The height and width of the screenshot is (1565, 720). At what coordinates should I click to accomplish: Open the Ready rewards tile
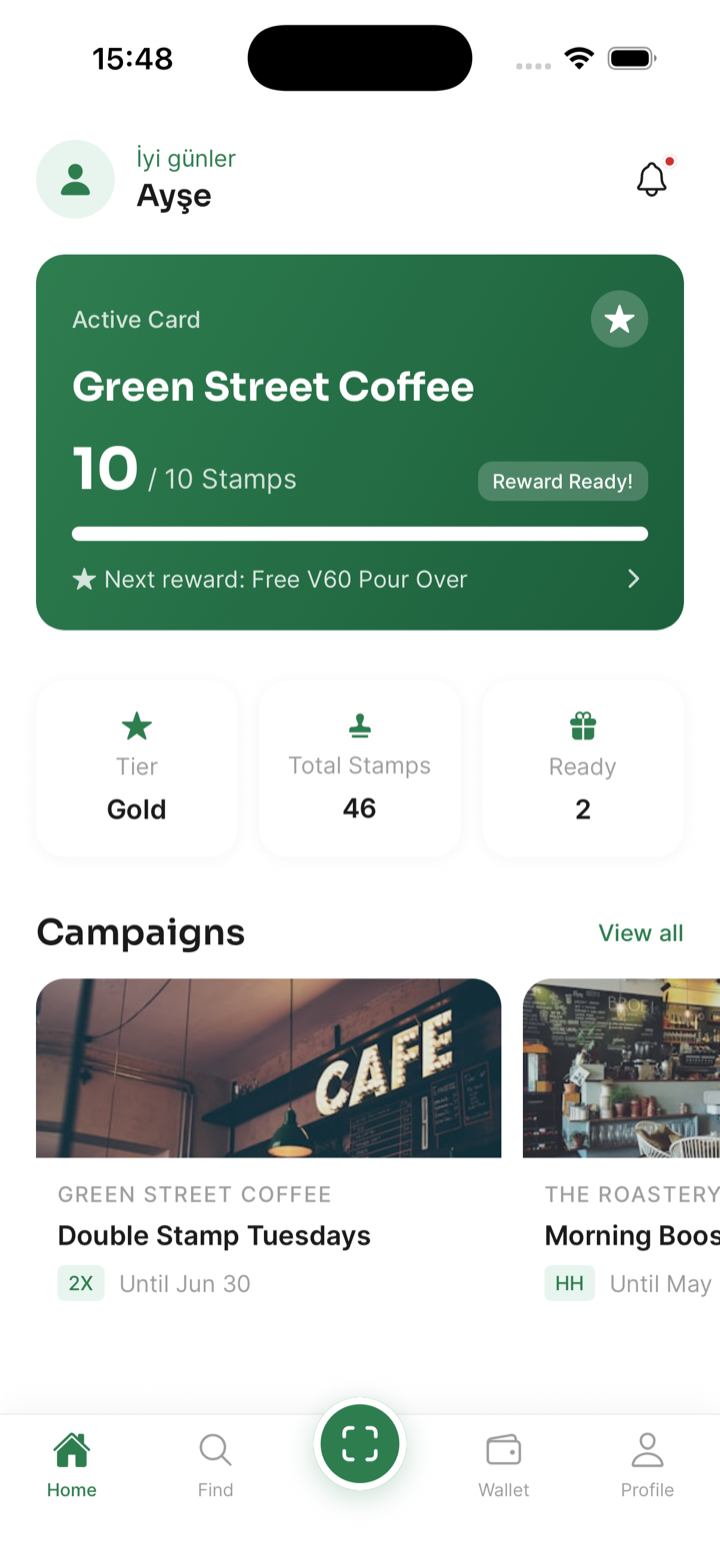(583, 769)
